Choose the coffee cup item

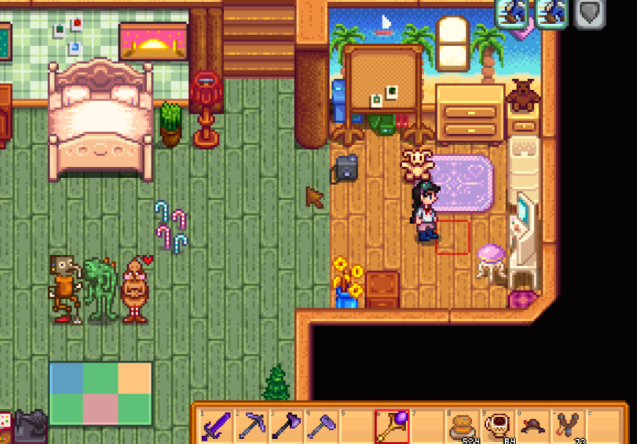497,427
